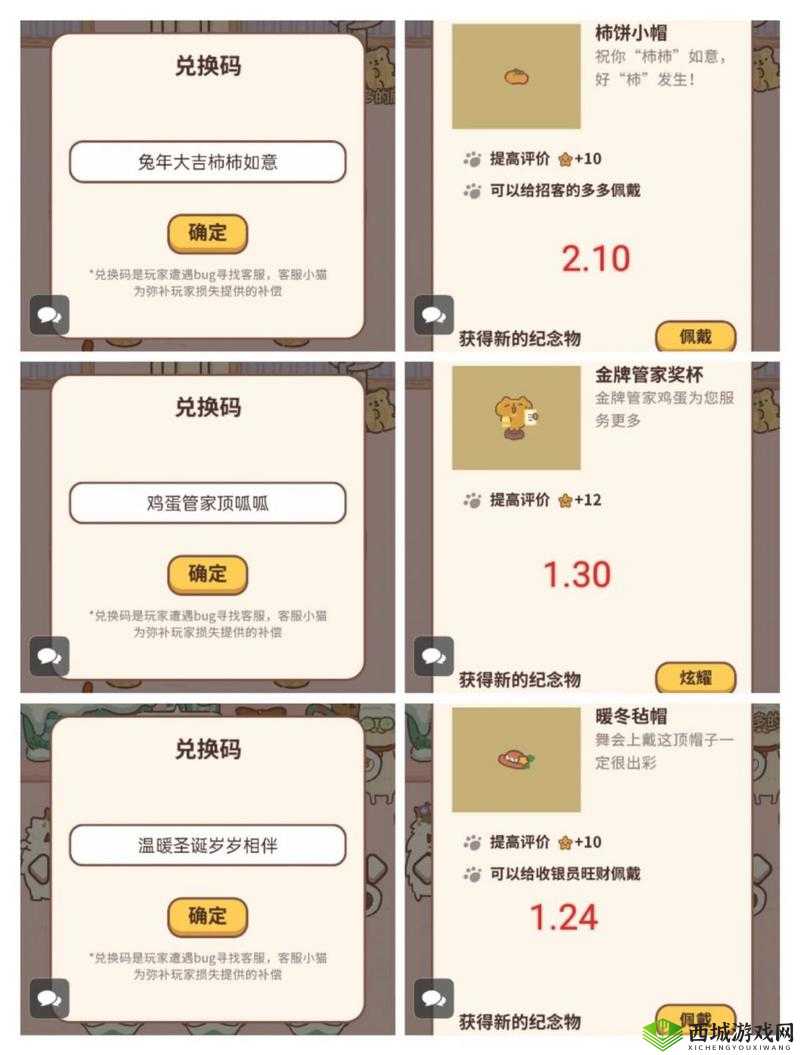
Task: Click the persimmon hat icon for 柿饼小帽
Action: coord(516,75)
